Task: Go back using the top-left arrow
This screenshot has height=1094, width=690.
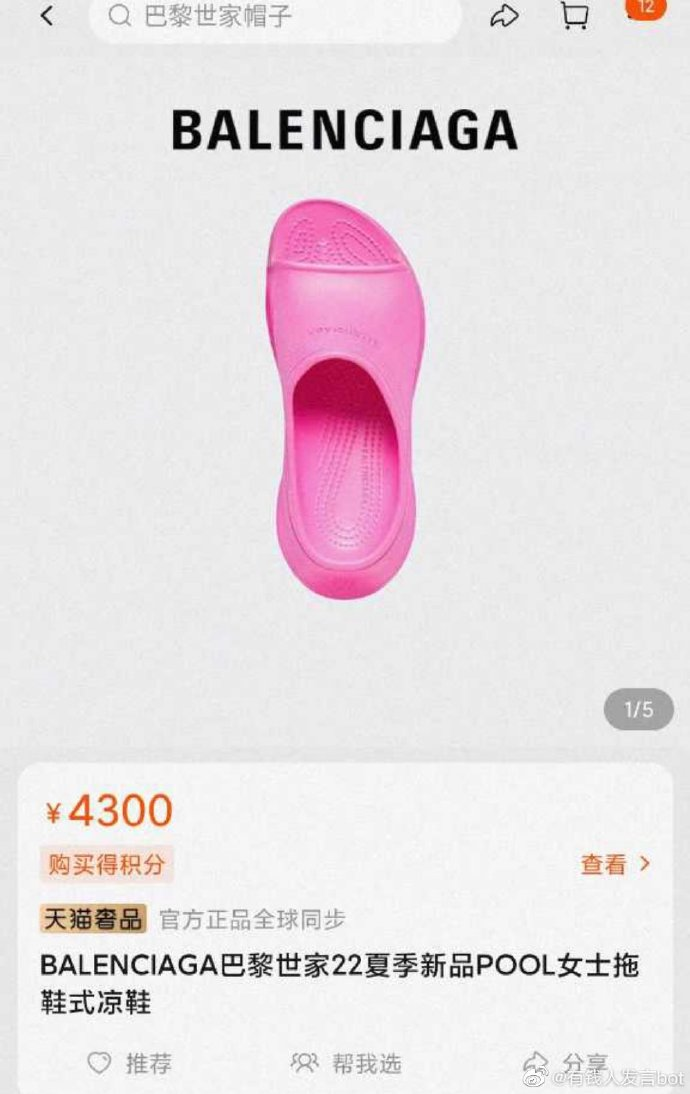Action: click(x=47, y=16)
